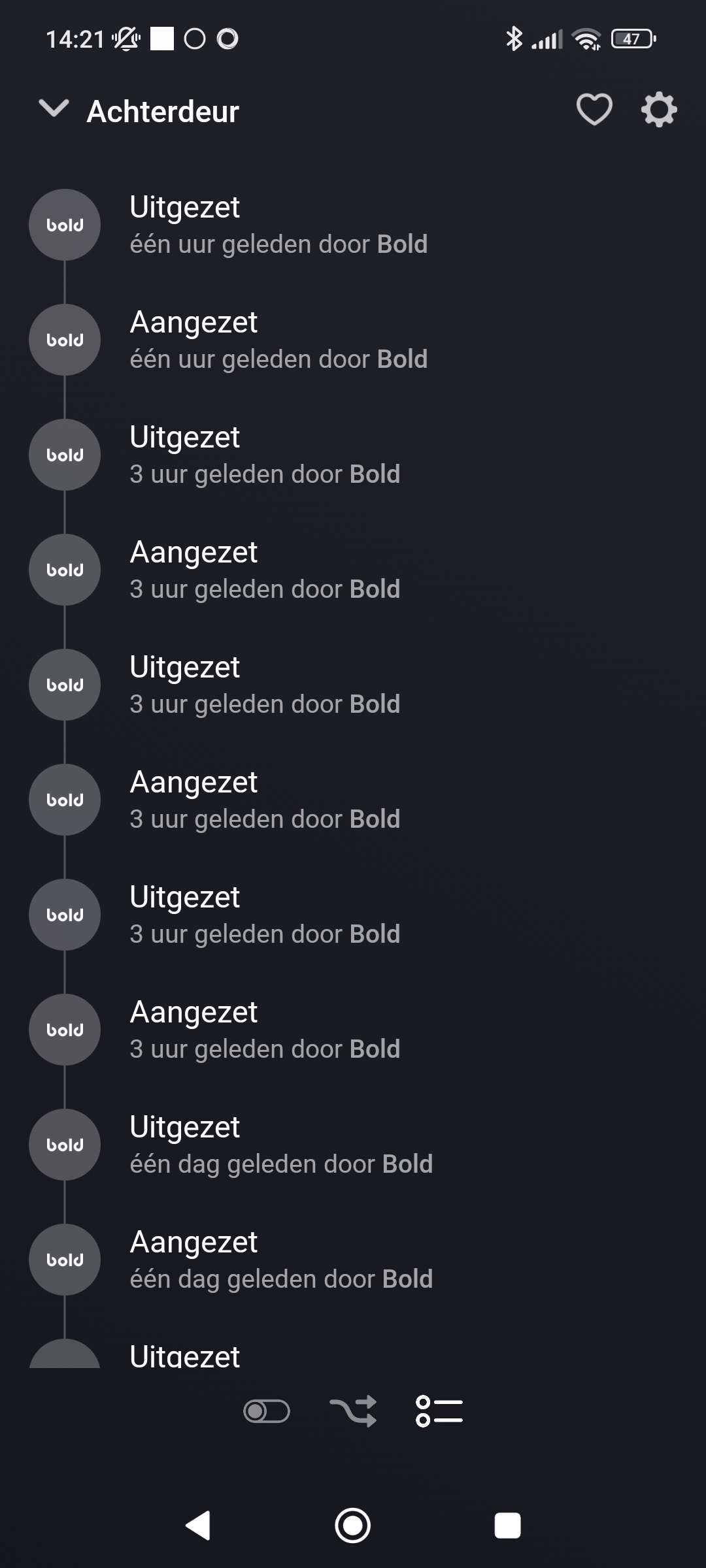This screenshot has width=706, height=1568.
Task: Switch to the toggle control tab
Action: (266, 1411)
